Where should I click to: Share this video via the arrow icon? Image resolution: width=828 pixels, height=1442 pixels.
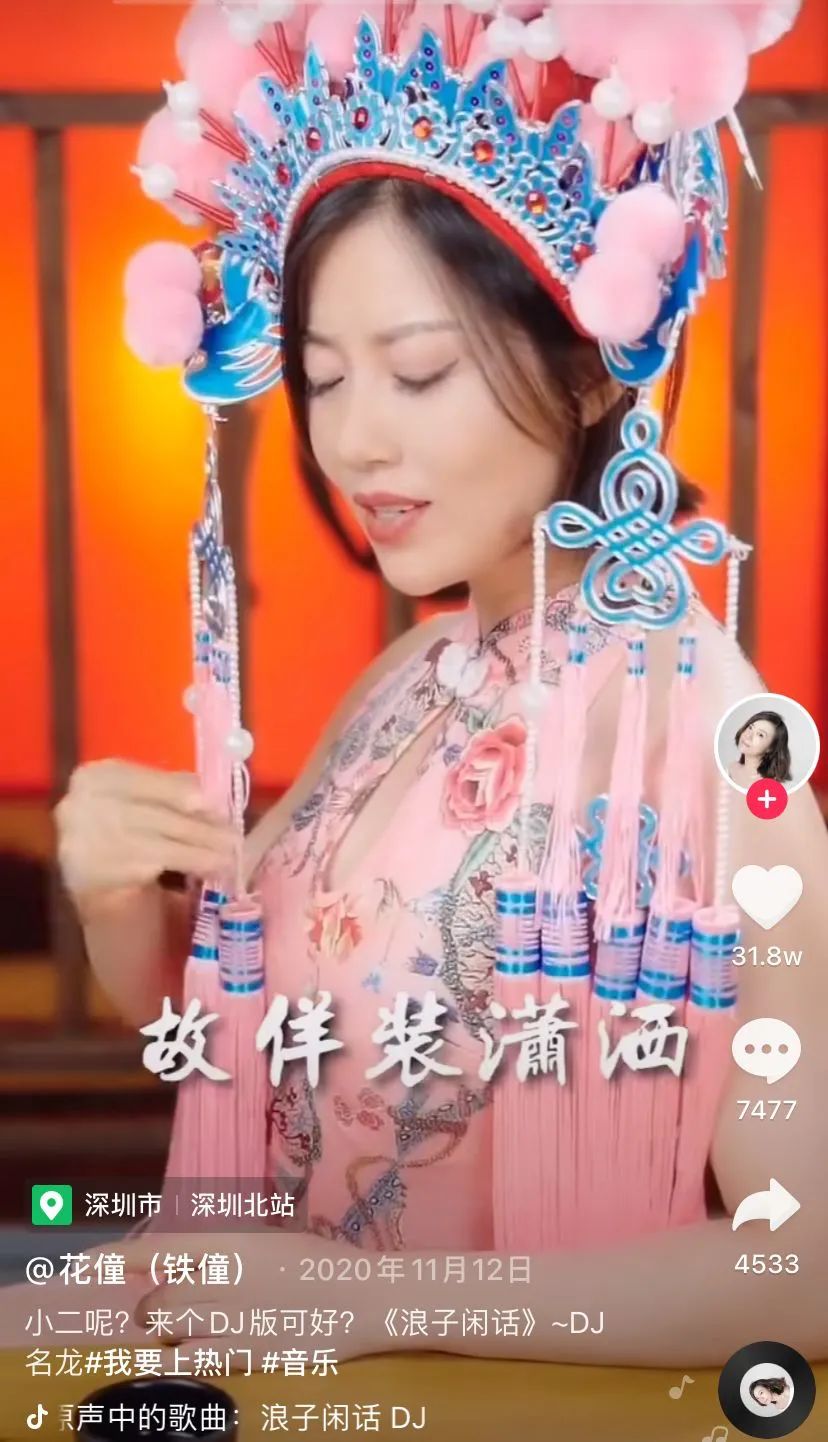click(x=767, y=1207)
